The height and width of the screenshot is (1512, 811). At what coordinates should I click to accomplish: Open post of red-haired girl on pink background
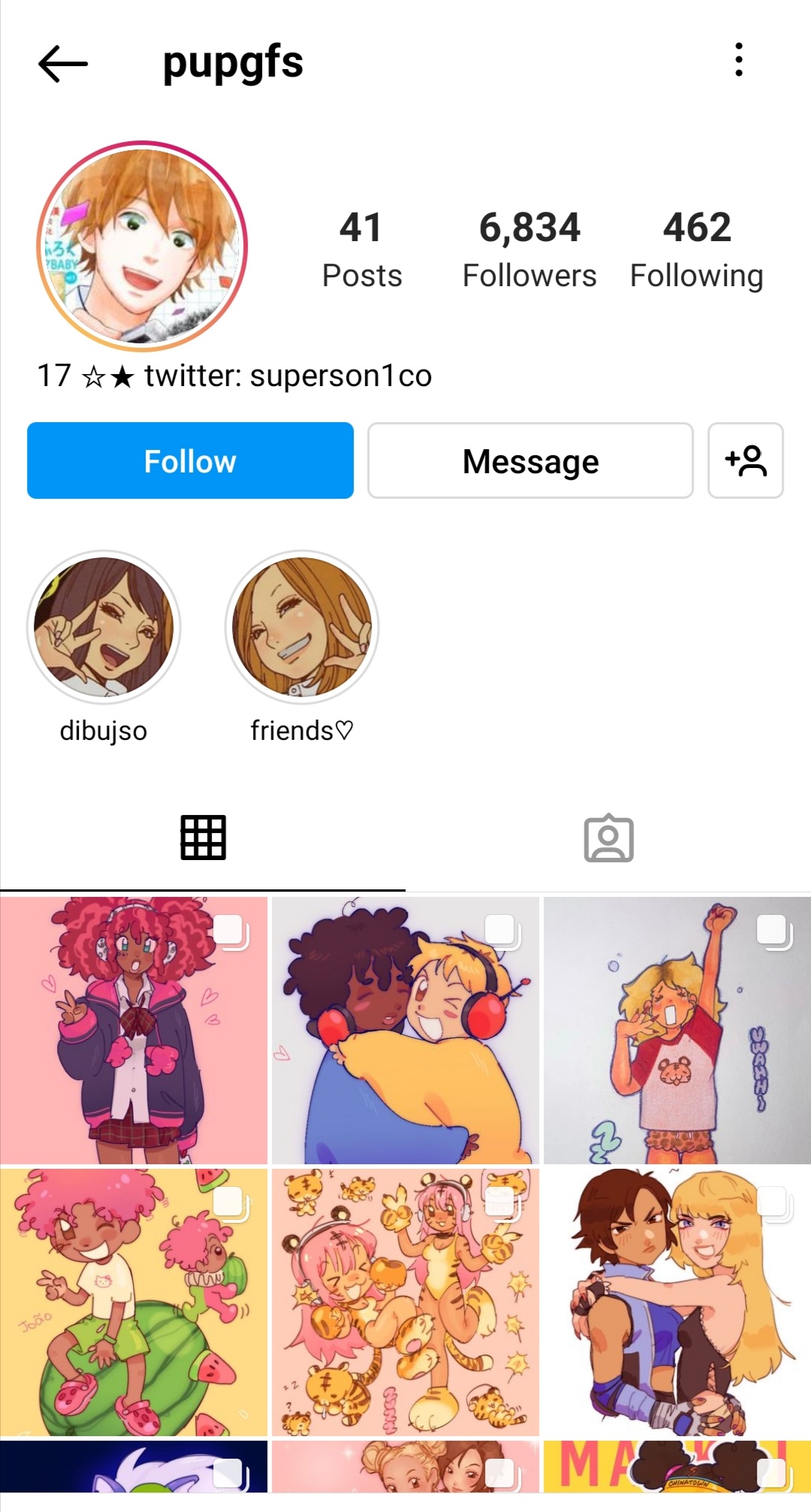click(x=134, y=1030)
